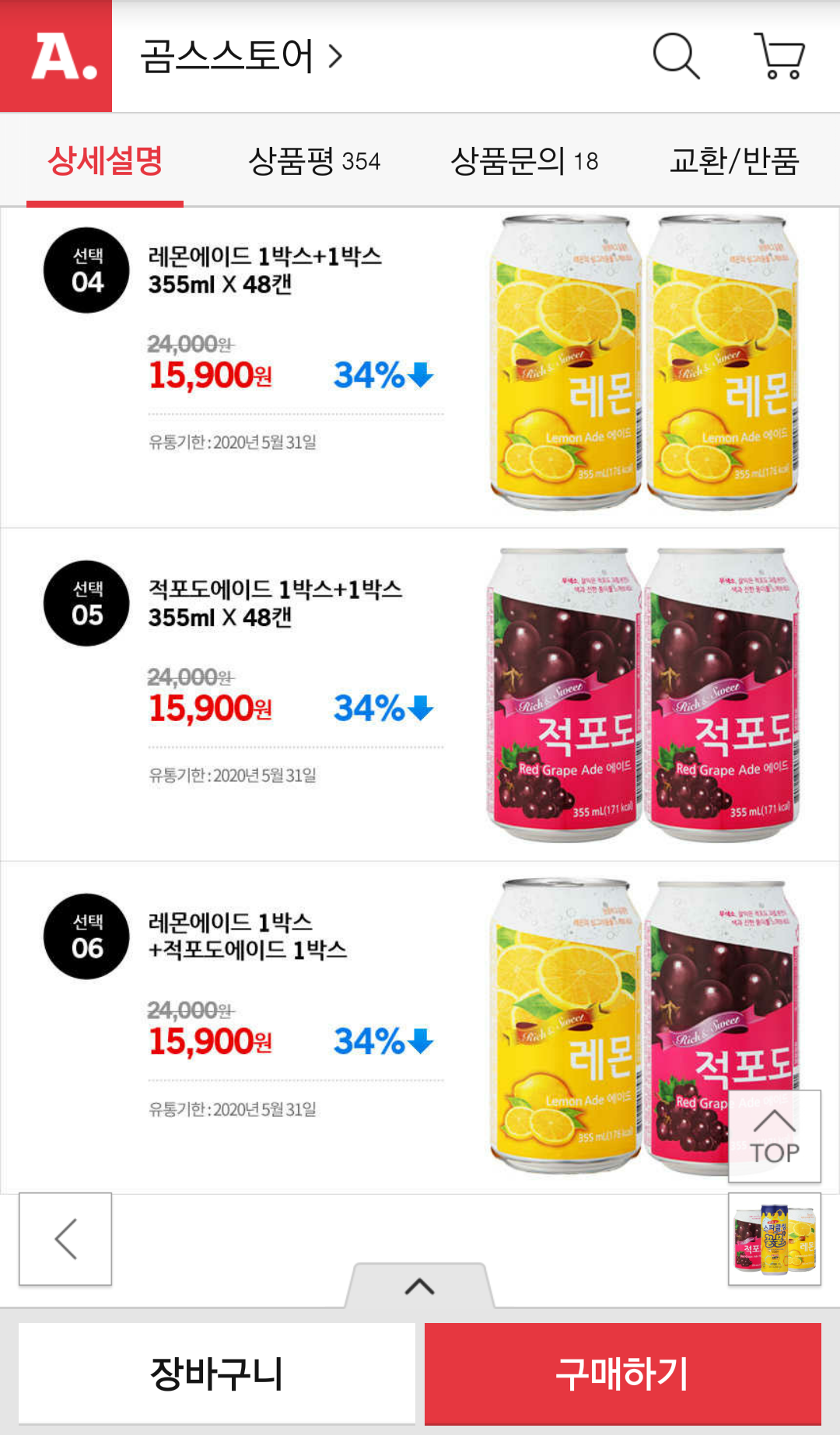Screen dimensions: 840x1435
Task: Switch to the 교환/반품 tab
Action: (x=734, y=161)
